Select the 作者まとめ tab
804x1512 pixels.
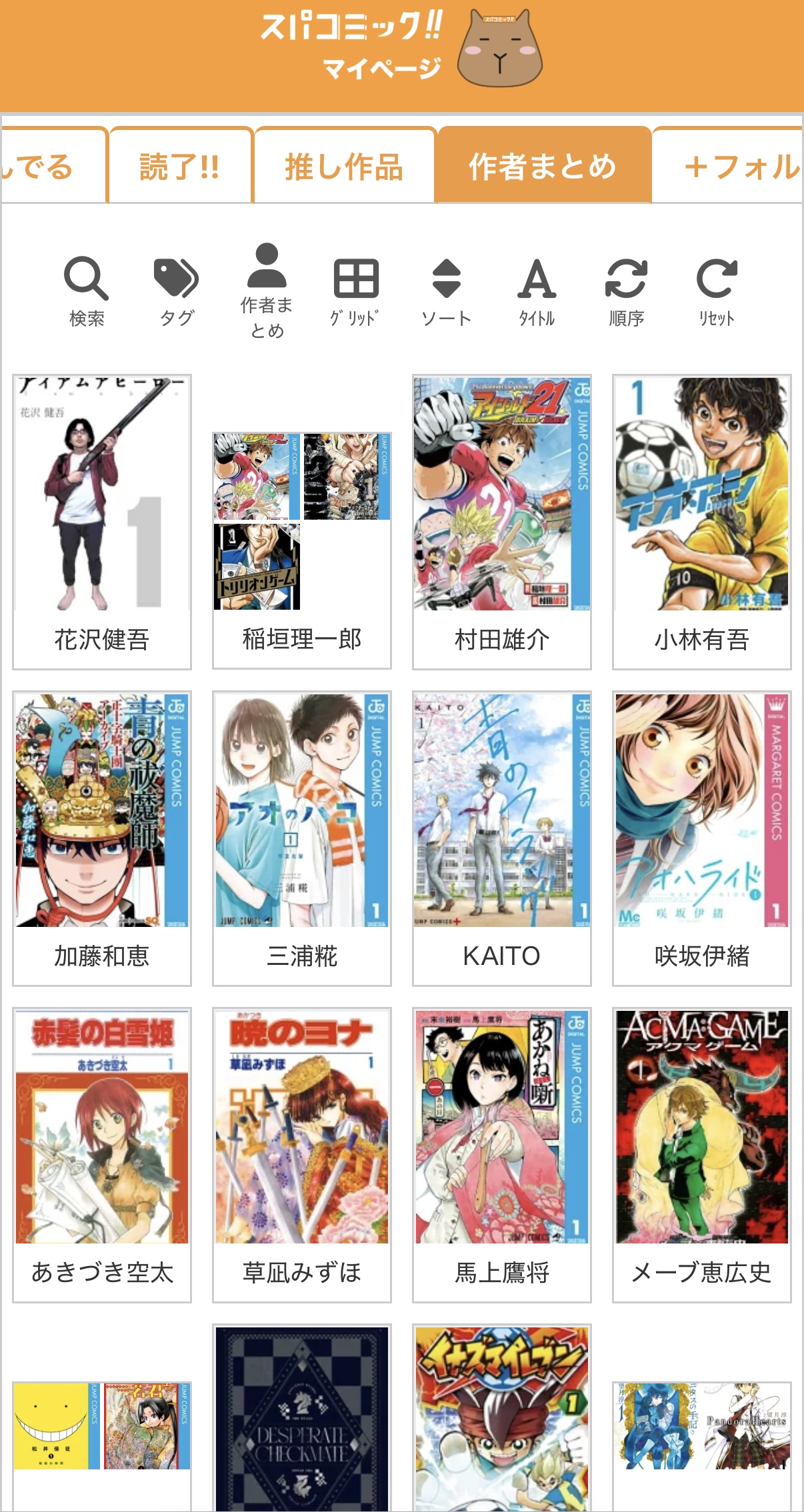543,166
